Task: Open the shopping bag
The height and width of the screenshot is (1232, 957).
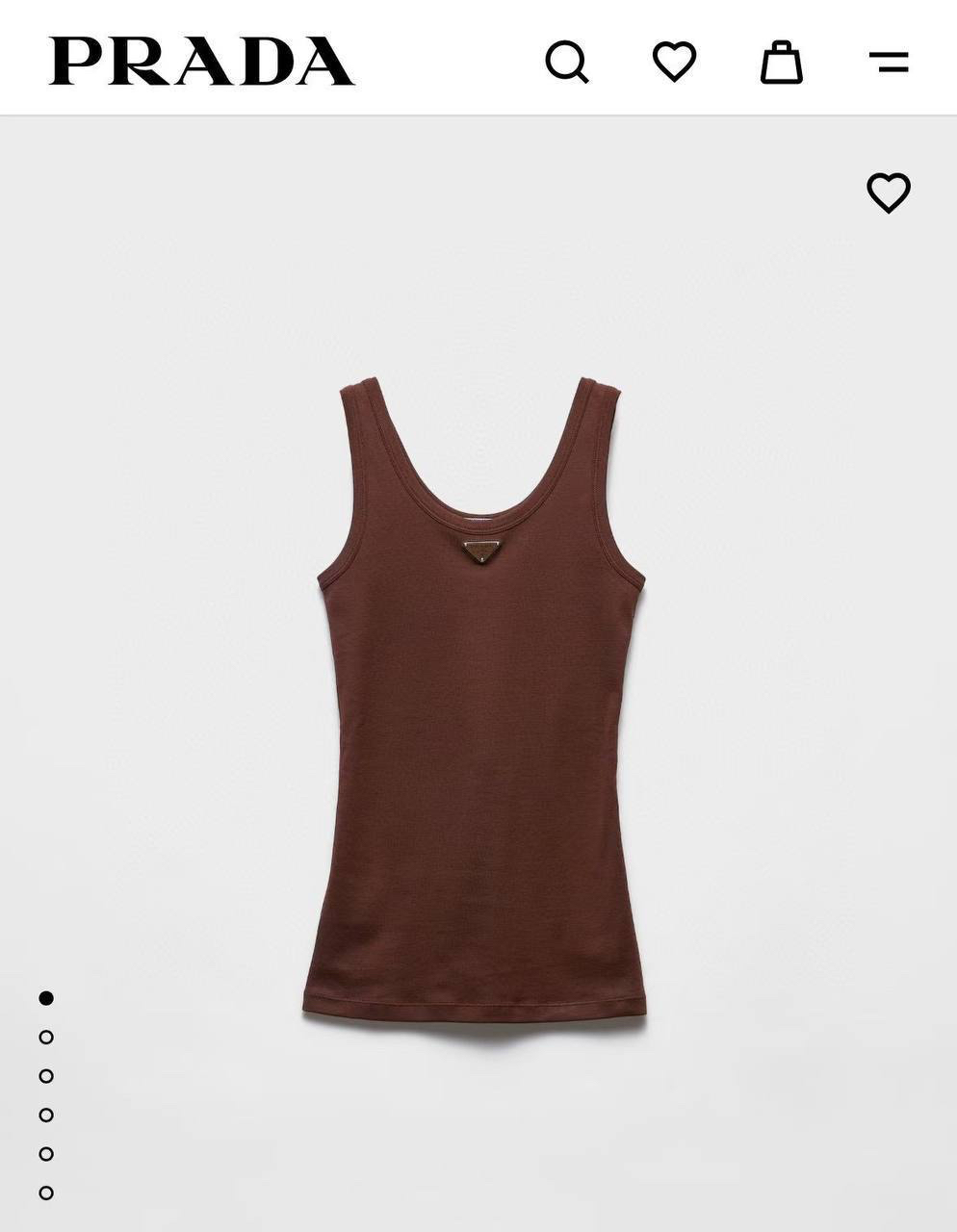Action: [x=781, y=63]
